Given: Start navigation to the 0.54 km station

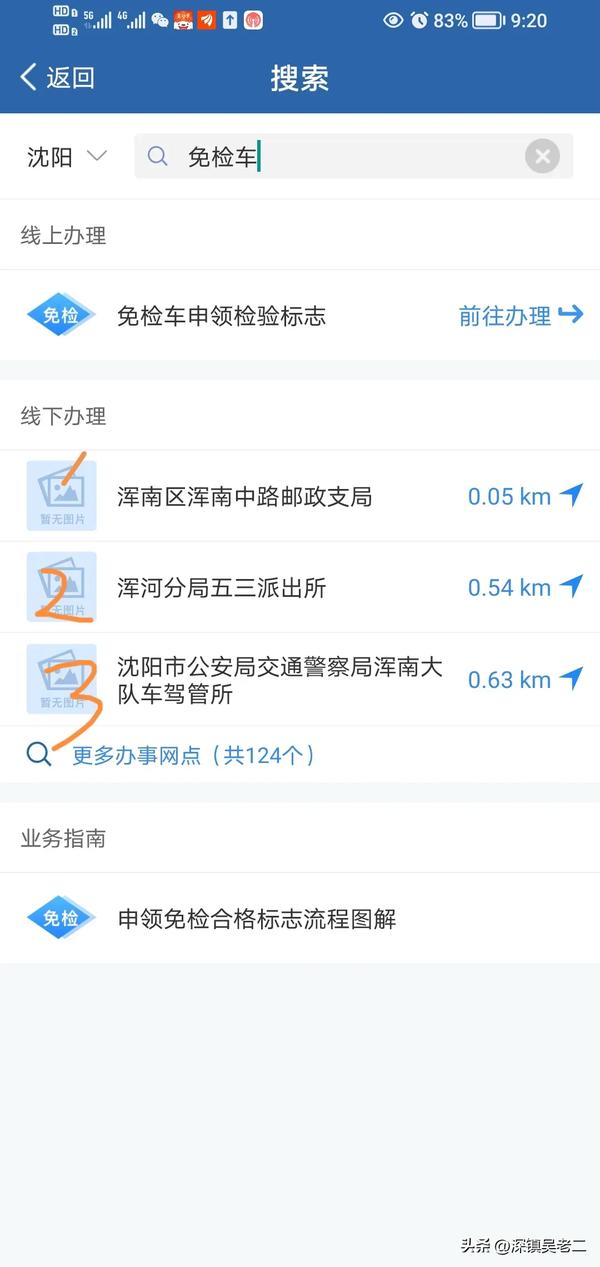Looking at the screenshot, I should [x=570, y=587].
